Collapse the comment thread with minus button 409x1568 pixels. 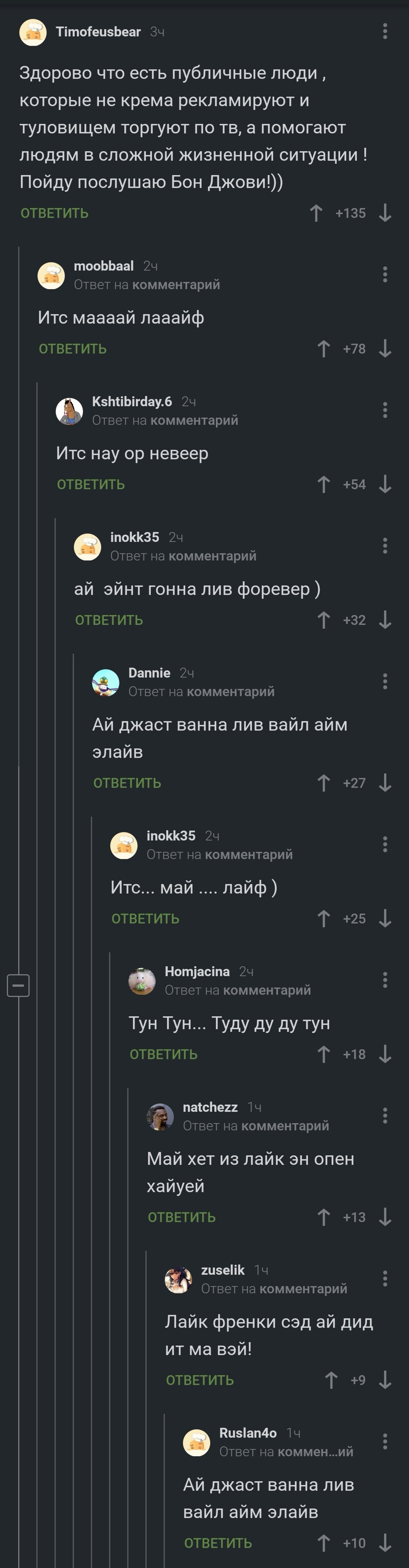click(x=18, y=985)
